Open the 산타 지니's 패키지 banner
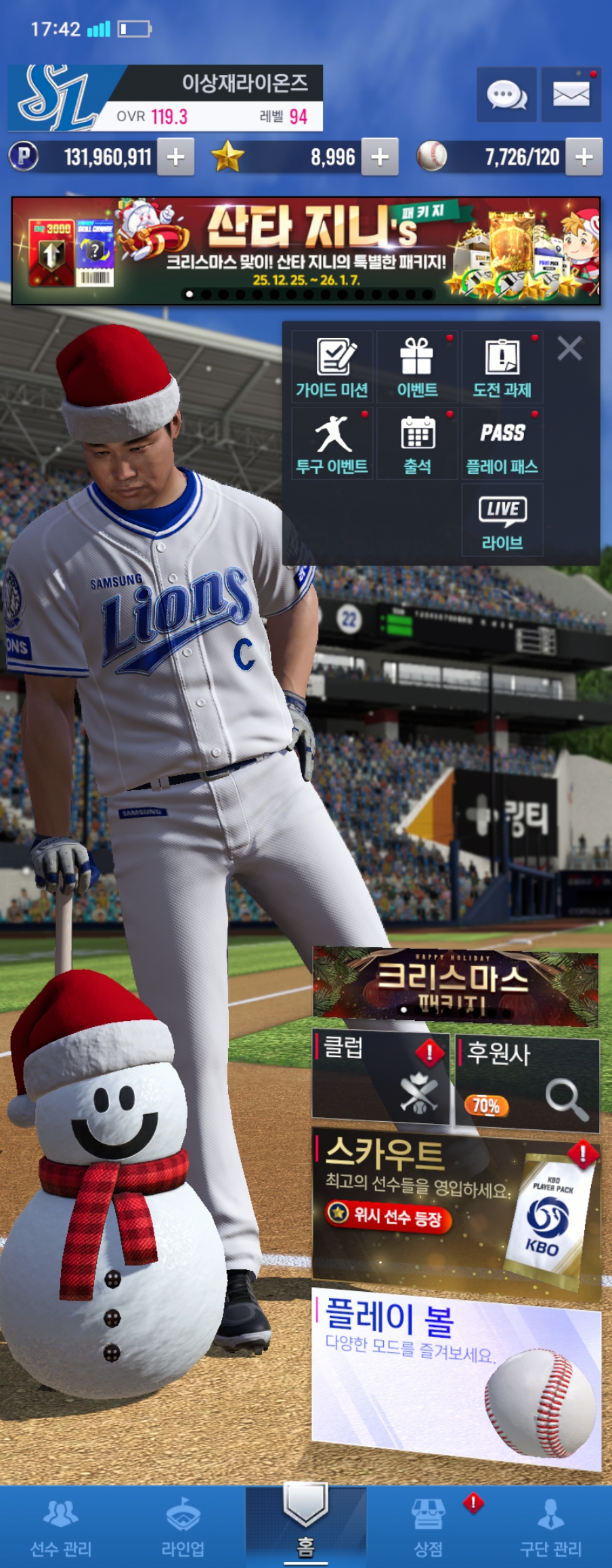Screen dimensions: 612x1568 [306, 251]
